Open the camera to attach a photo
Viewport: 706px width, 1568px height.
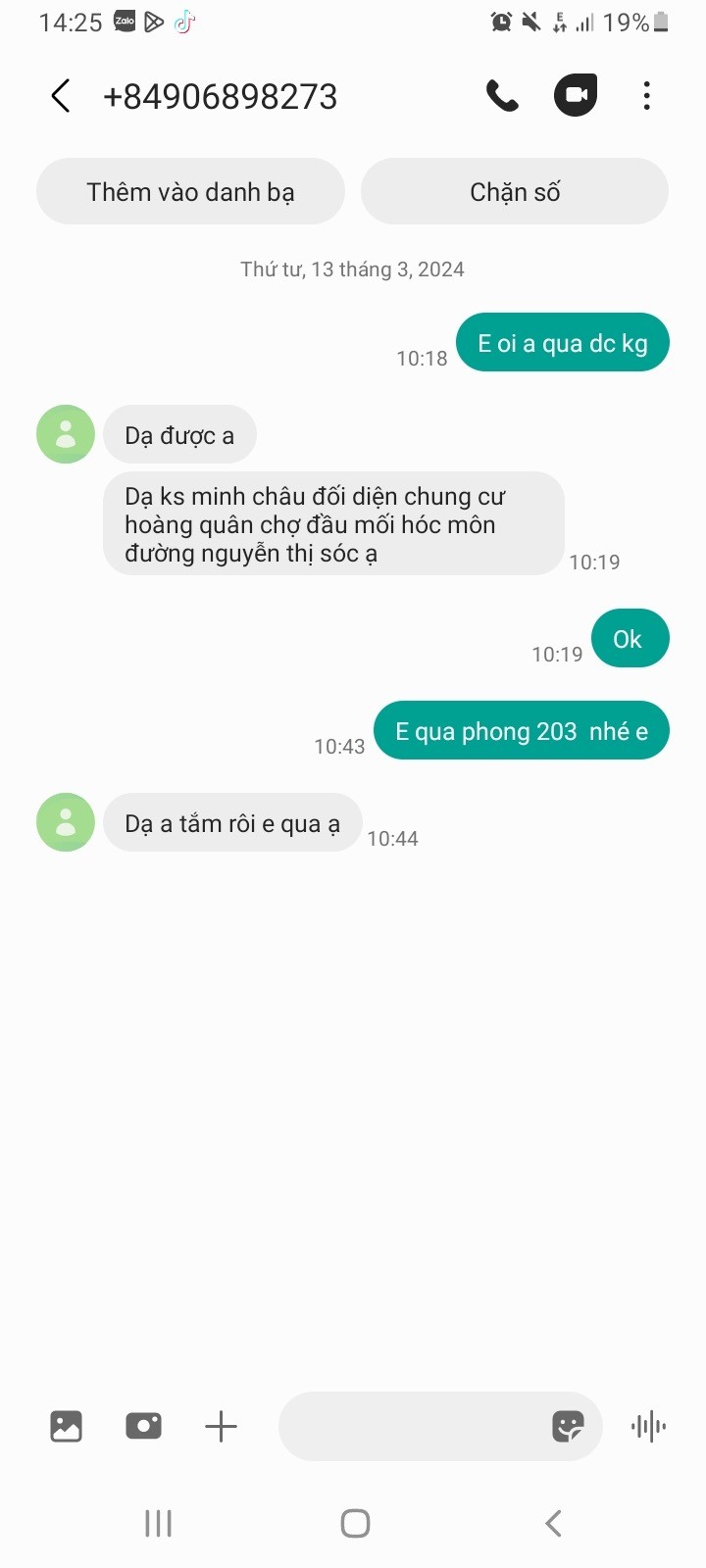click(143, 1426)
